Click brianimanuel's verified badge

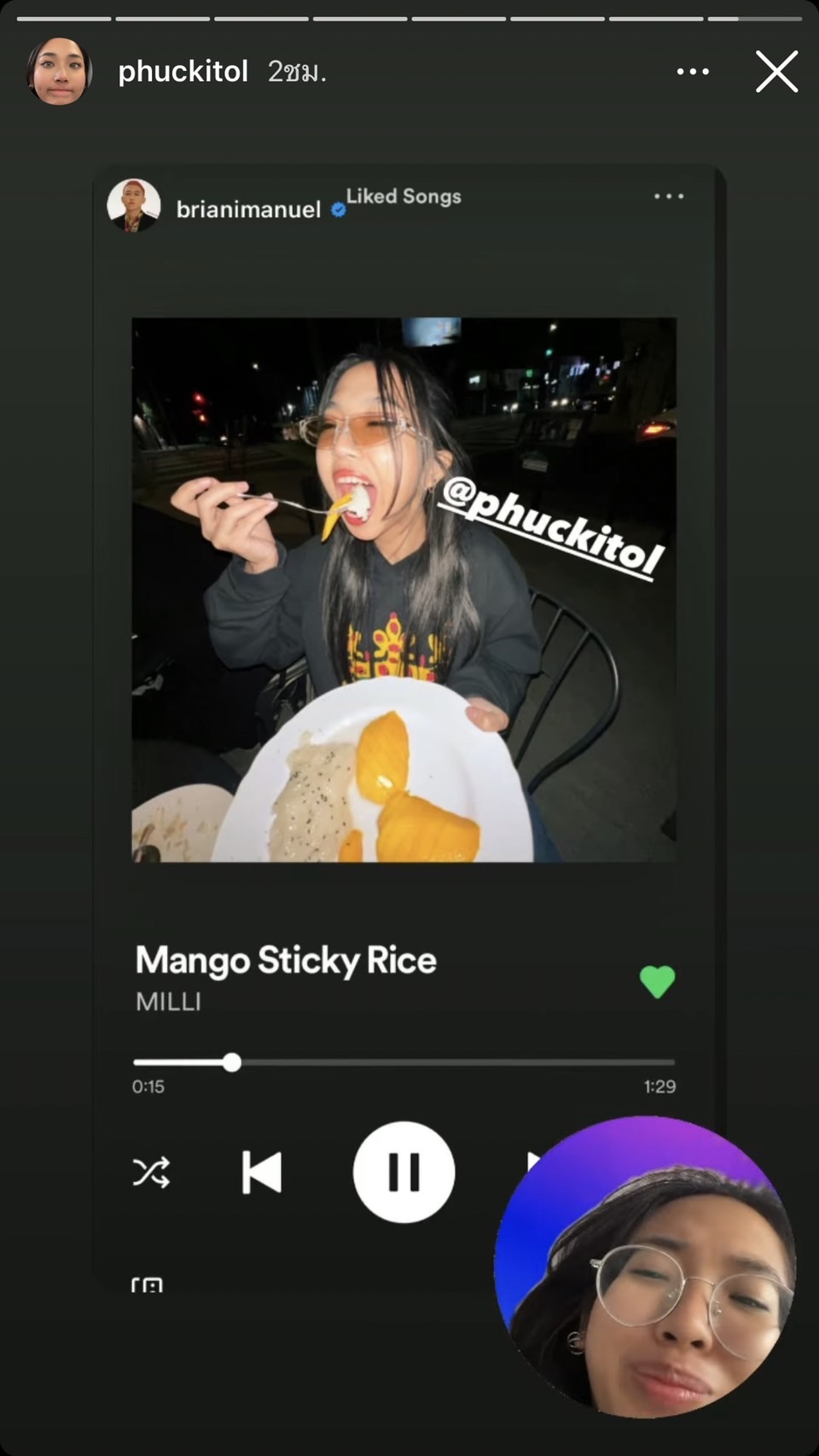(338, 210)
